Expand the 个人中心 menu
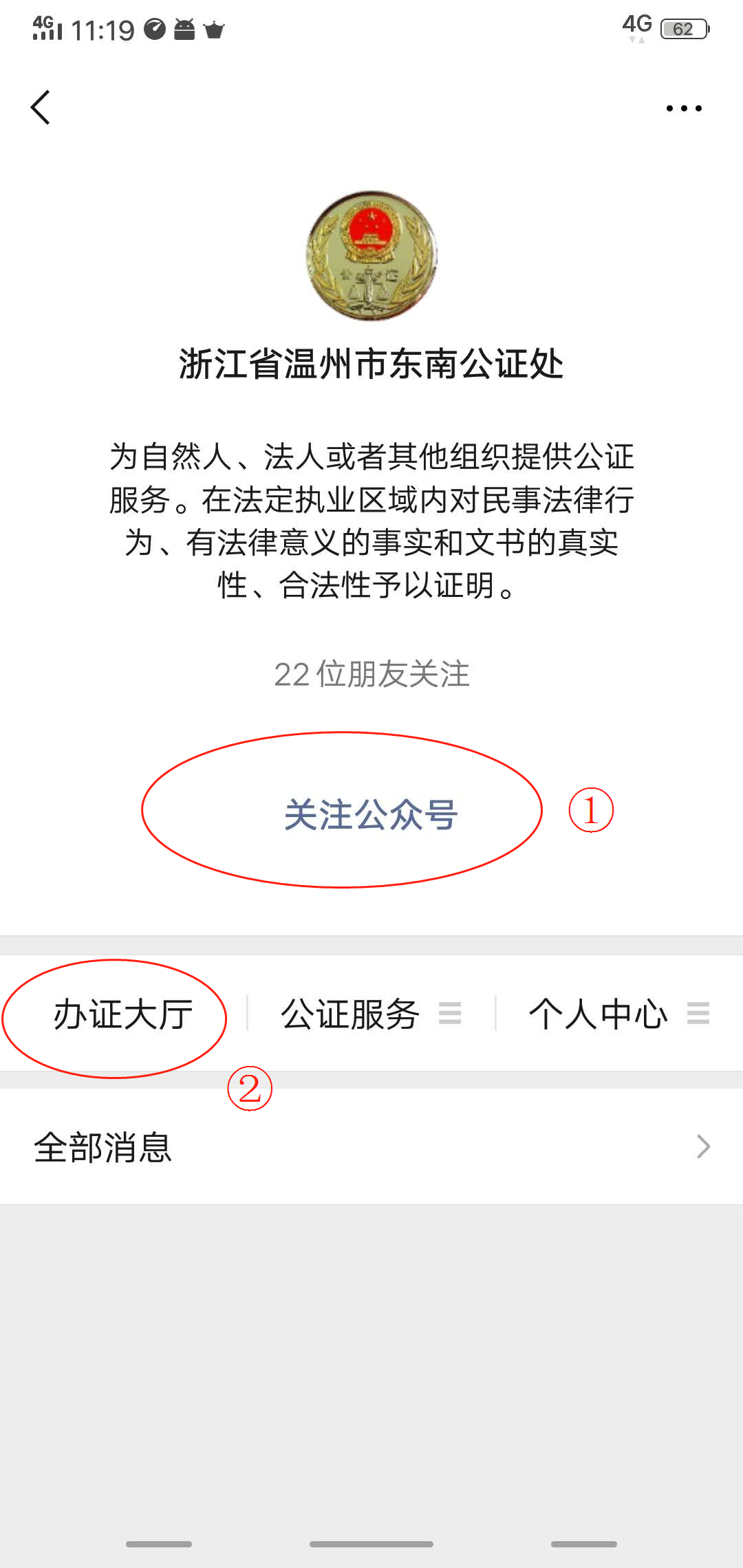743x1568 pixels. [619, 1014]
